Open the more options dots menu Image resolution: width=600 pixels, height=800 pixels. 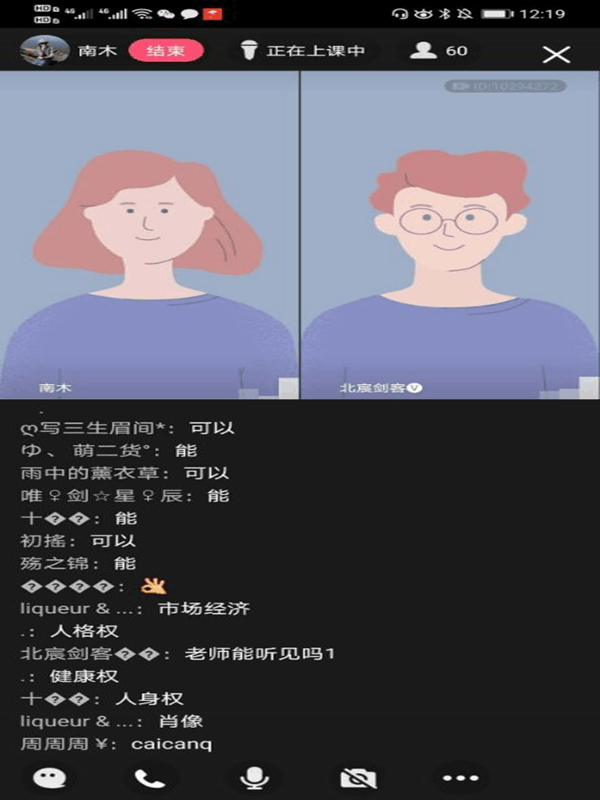460,778
